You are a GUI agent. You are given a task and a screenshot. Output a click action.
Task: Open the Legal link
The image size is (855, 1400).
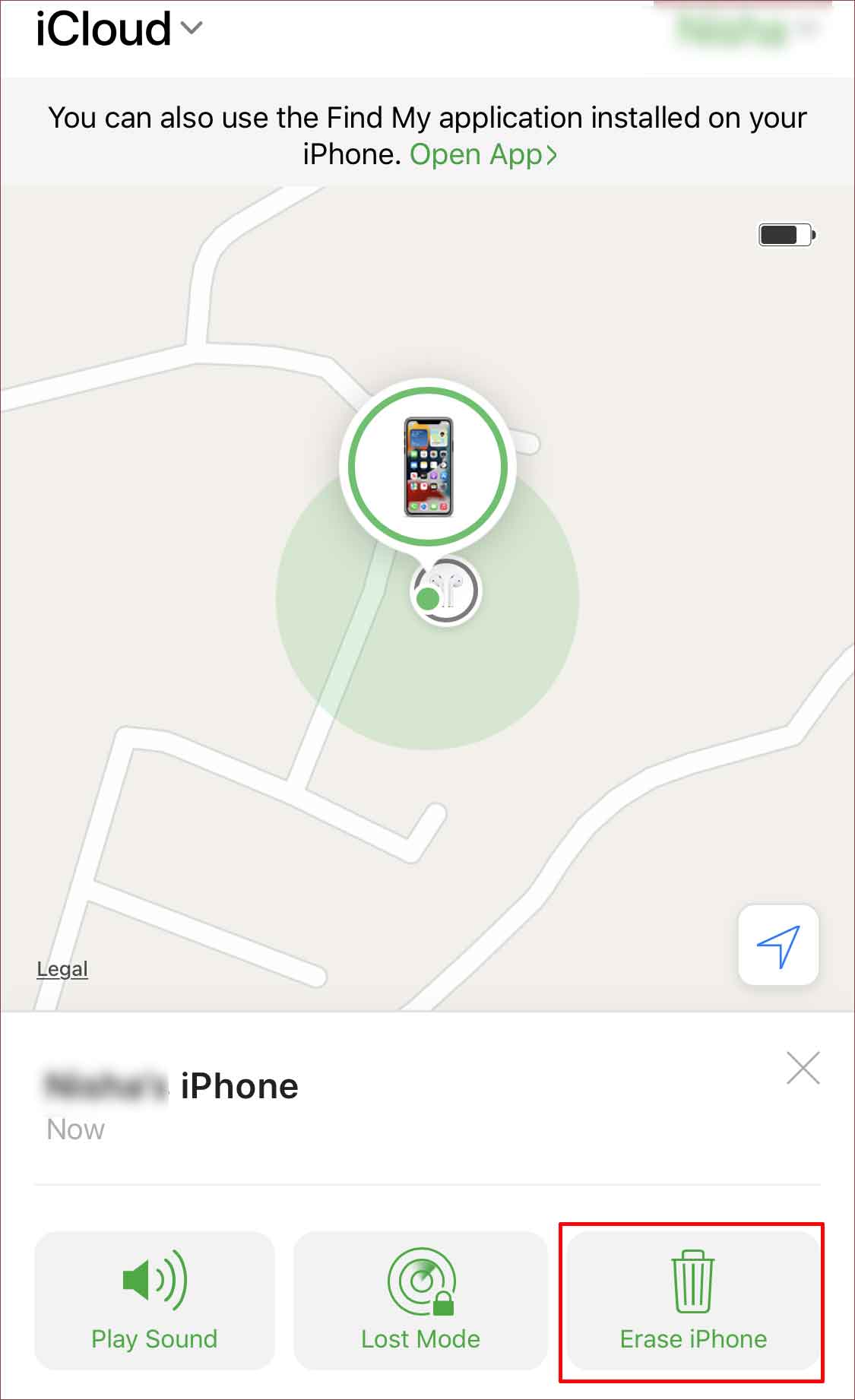click(x=62, y=969)
